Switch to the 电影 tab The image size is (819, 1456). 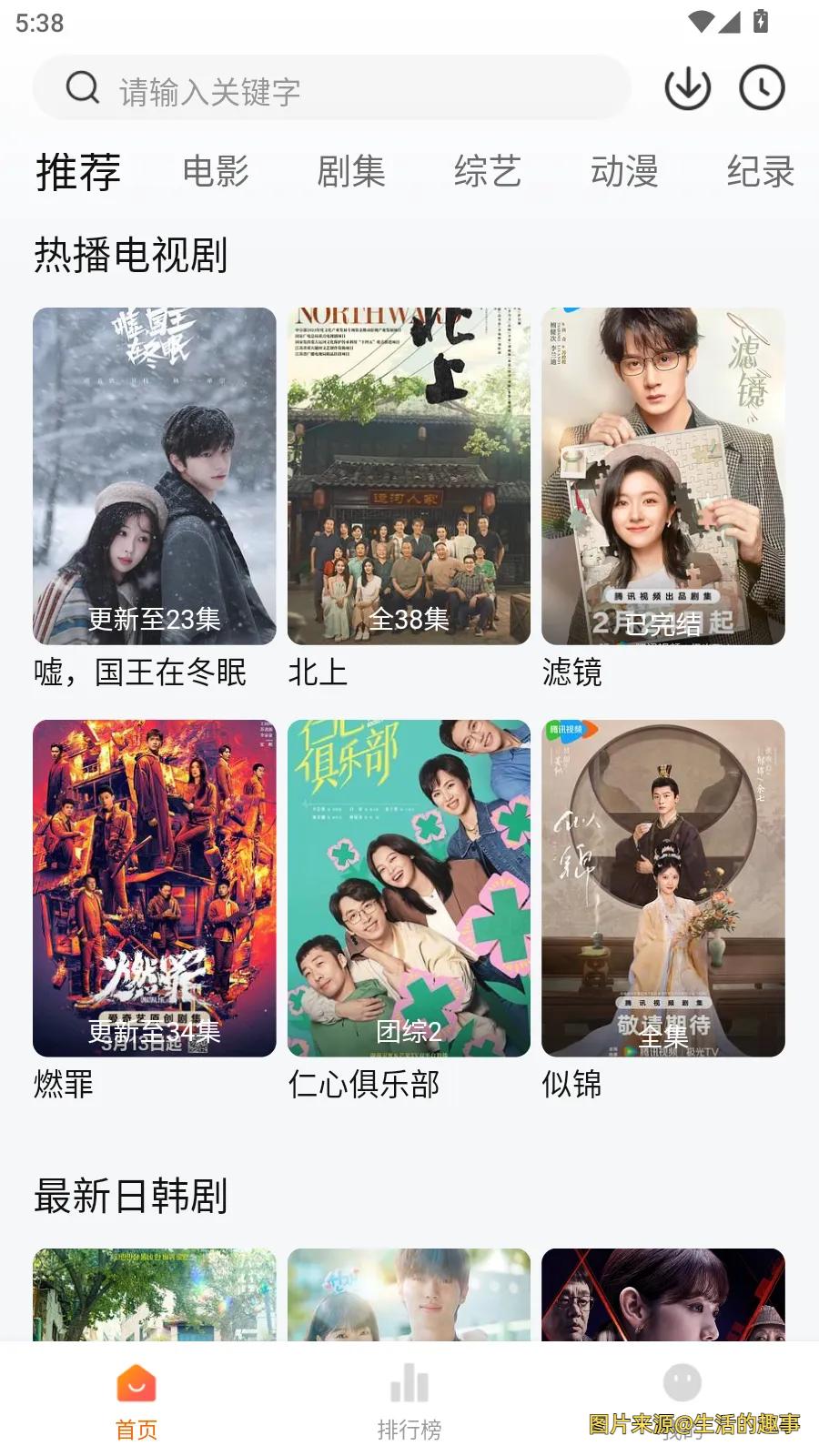click(216, 171)
